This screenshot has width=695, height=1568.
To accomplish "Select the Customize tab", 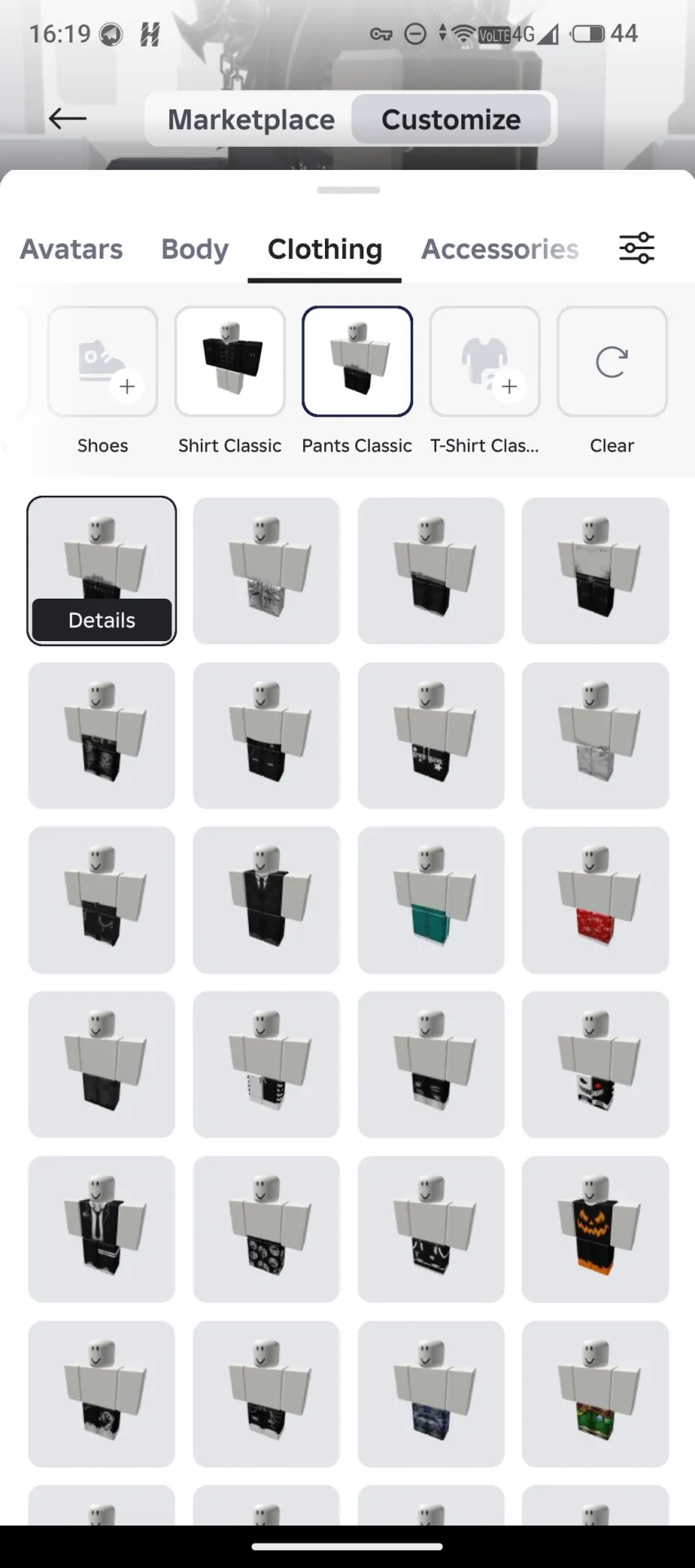I will pos(451,119).
